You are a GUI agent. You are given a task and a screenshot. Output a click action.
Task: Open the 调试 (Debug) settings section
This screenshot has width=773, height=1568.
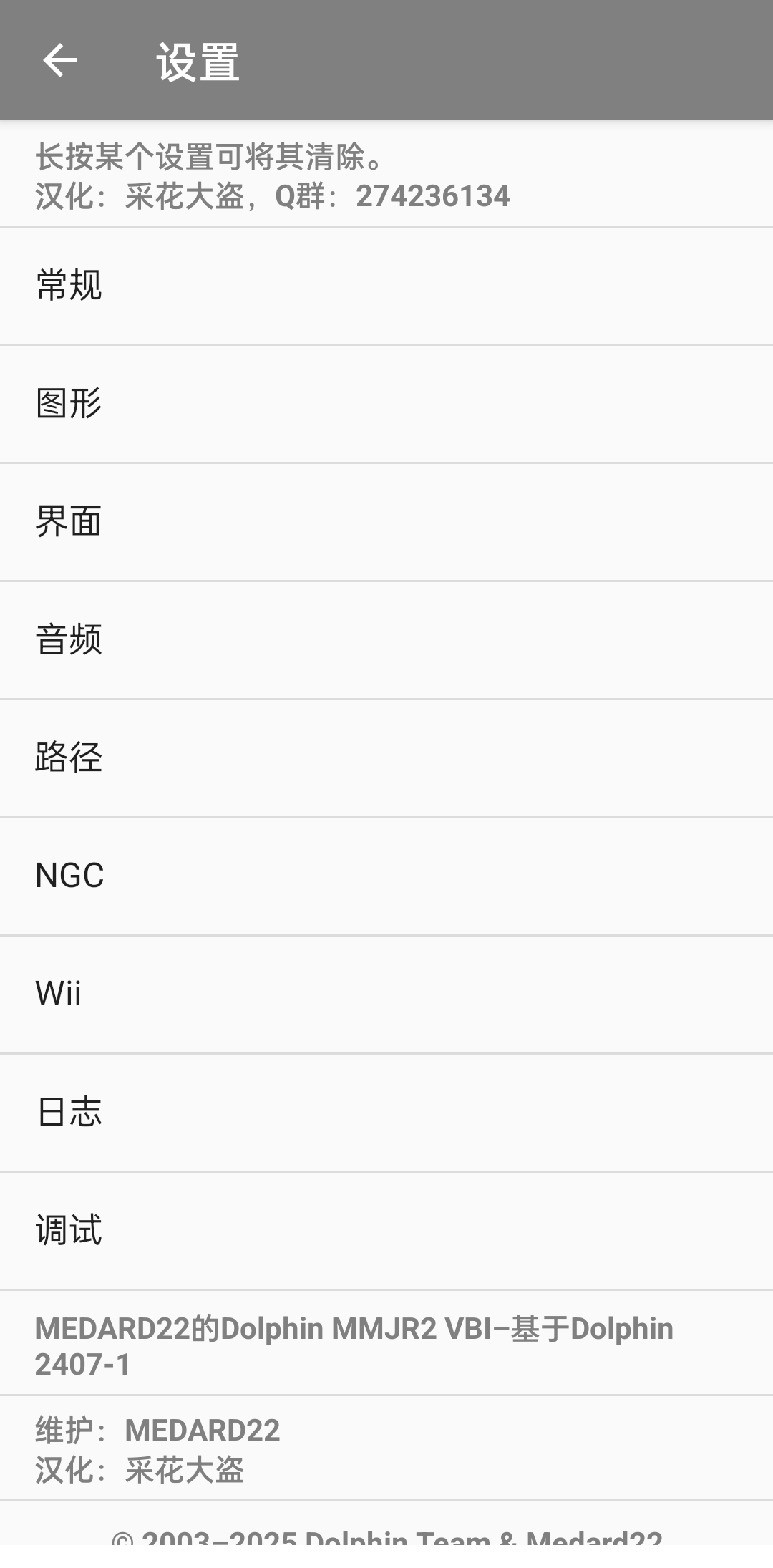[386, 1229]
